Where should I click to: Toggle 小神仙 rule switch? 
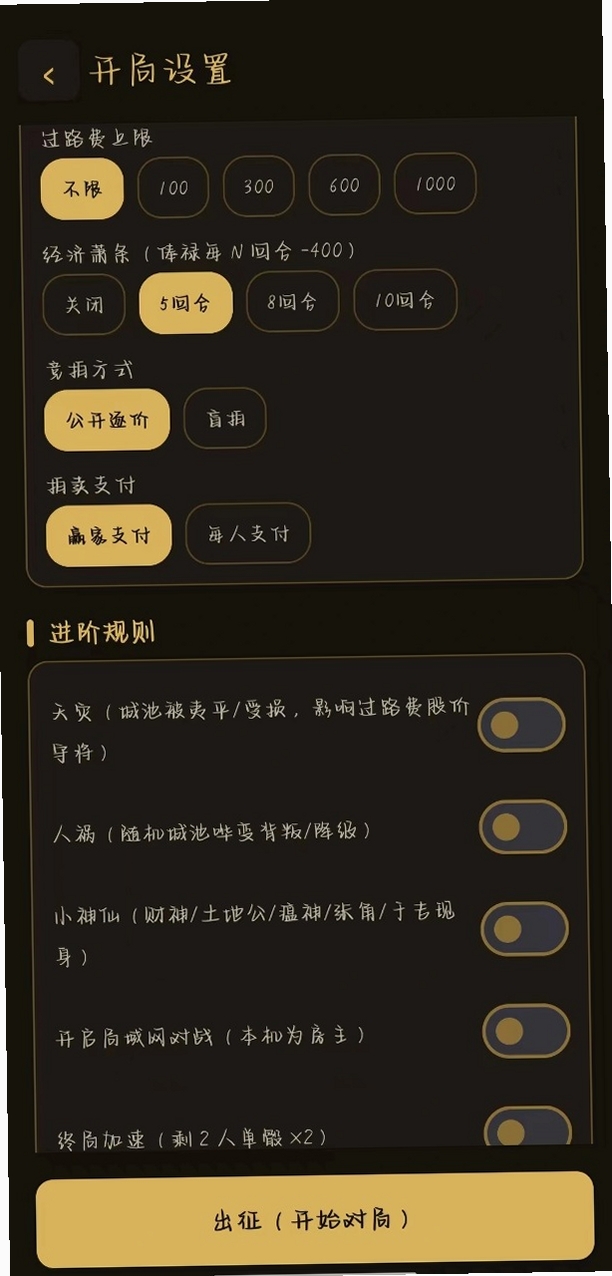525,929
